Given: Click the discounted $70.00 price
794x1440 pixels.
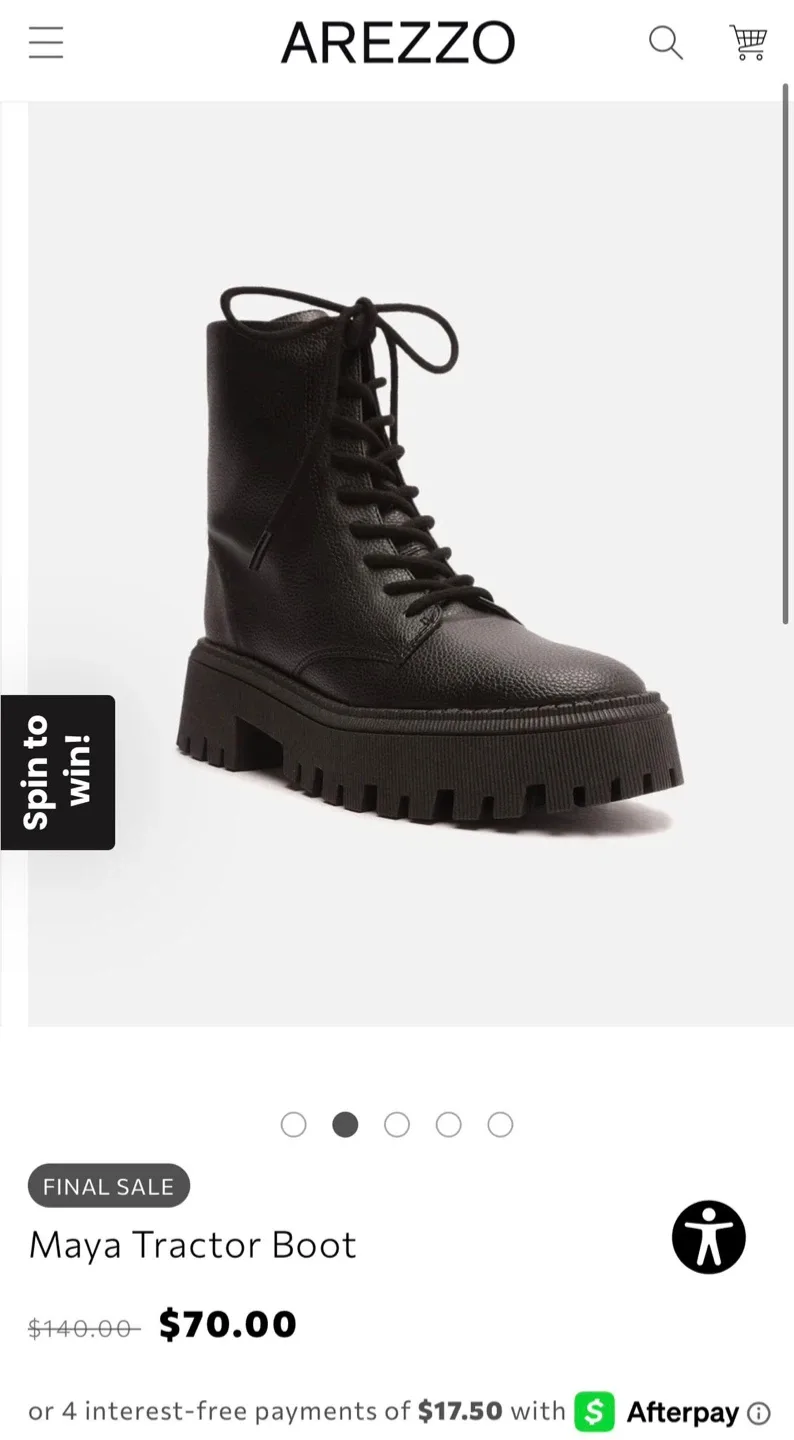Looking at the screenshot, I should click(227, 1325).
